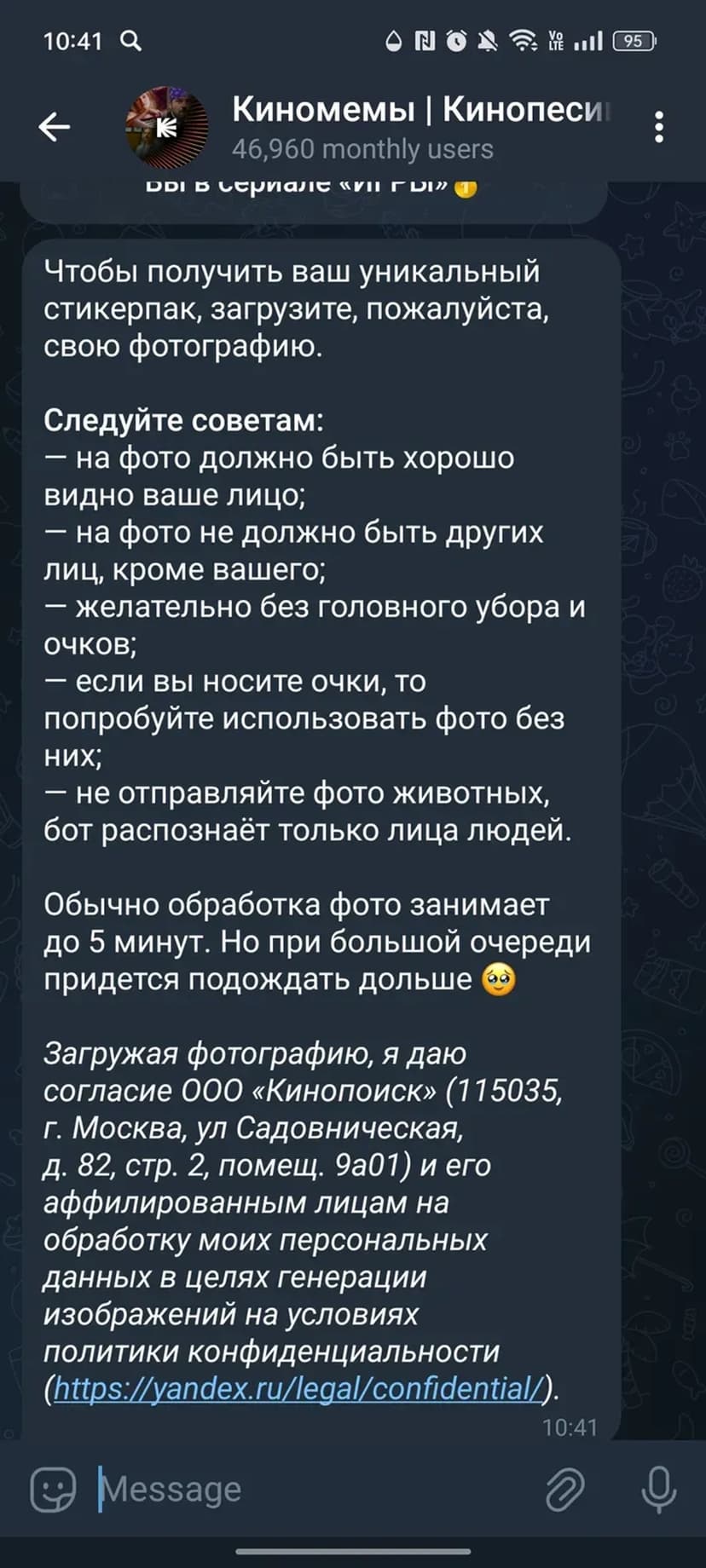
Task: Go back to the chat list
Action: coord(55,128)
